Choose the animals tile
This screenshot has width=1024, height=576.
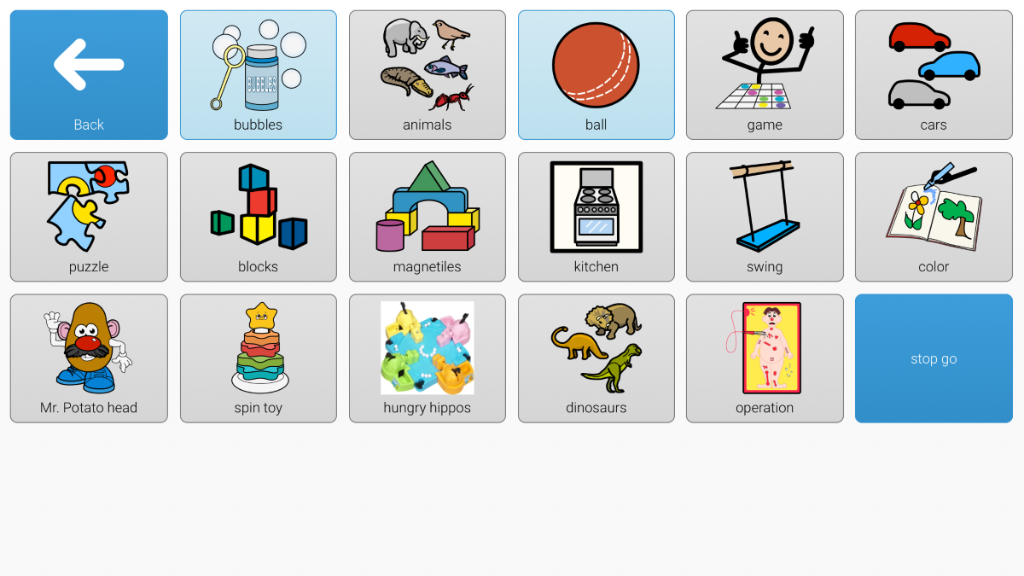click(x=427, y=75)
